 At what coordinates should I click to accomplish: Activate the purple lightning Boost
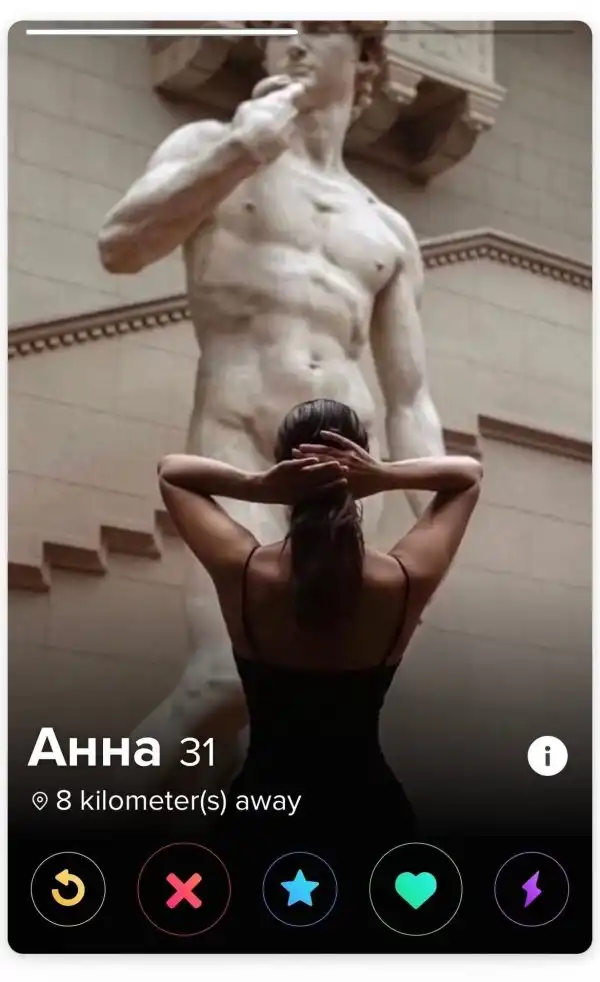coord(531,889)
